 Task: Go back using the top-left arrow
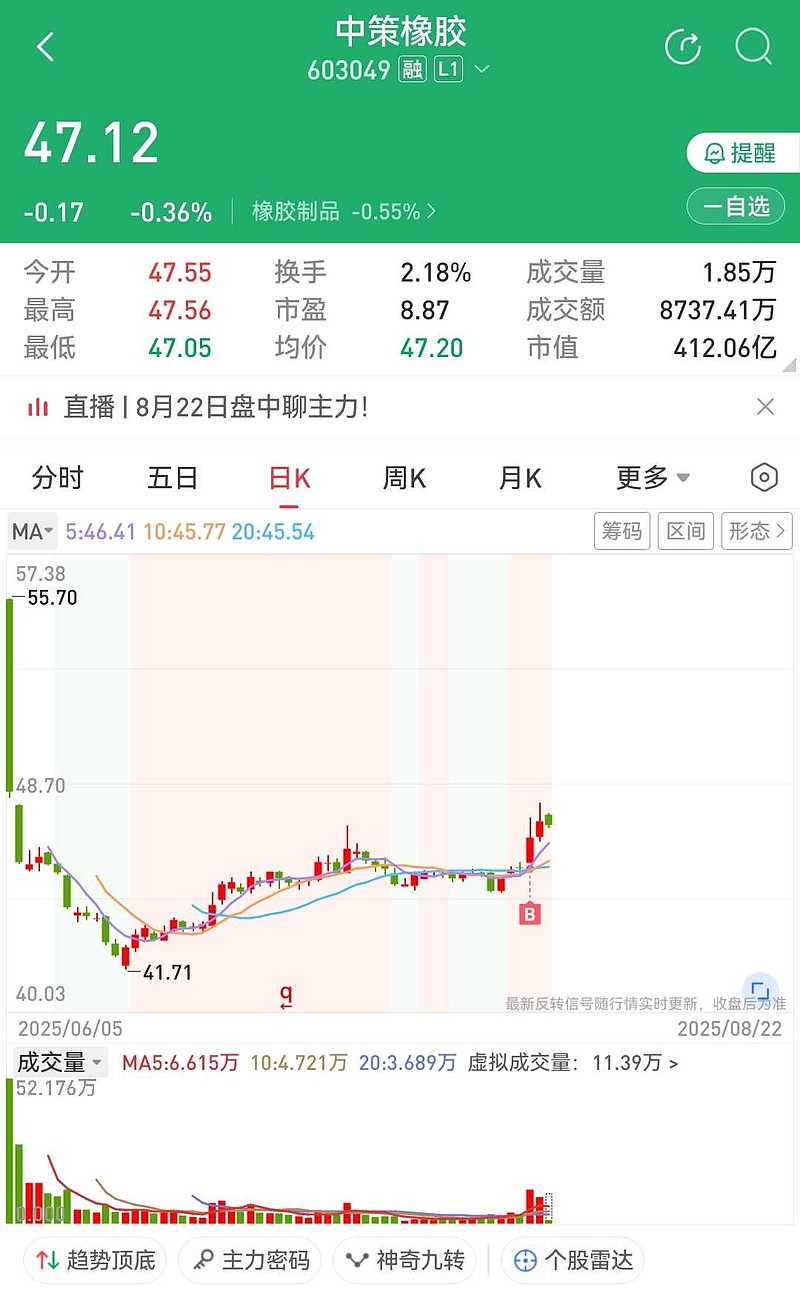45,47
